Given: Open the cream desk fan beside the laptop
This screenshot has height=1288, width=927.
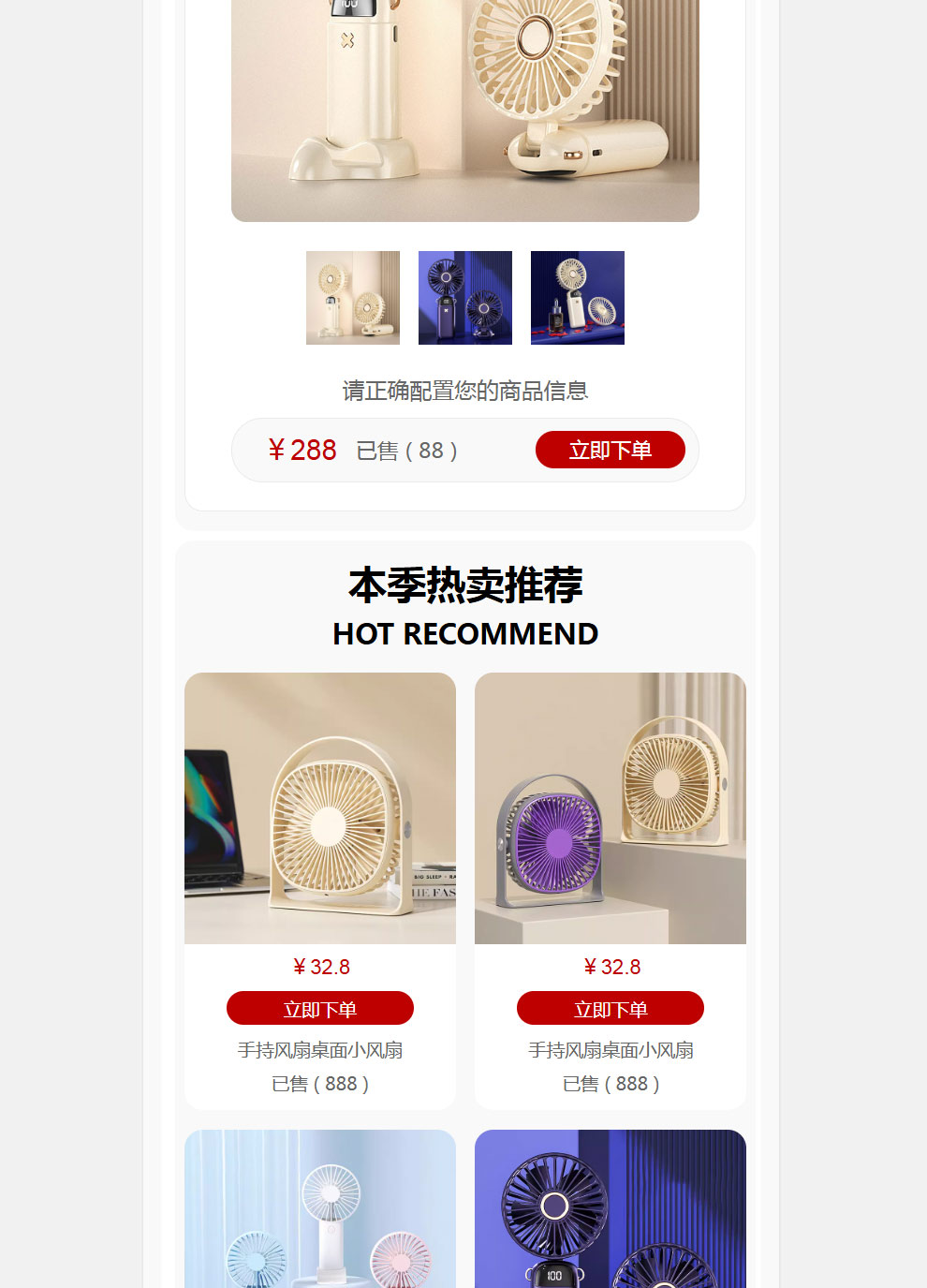Looking at the screenshot, I should (x=320, y=808).
